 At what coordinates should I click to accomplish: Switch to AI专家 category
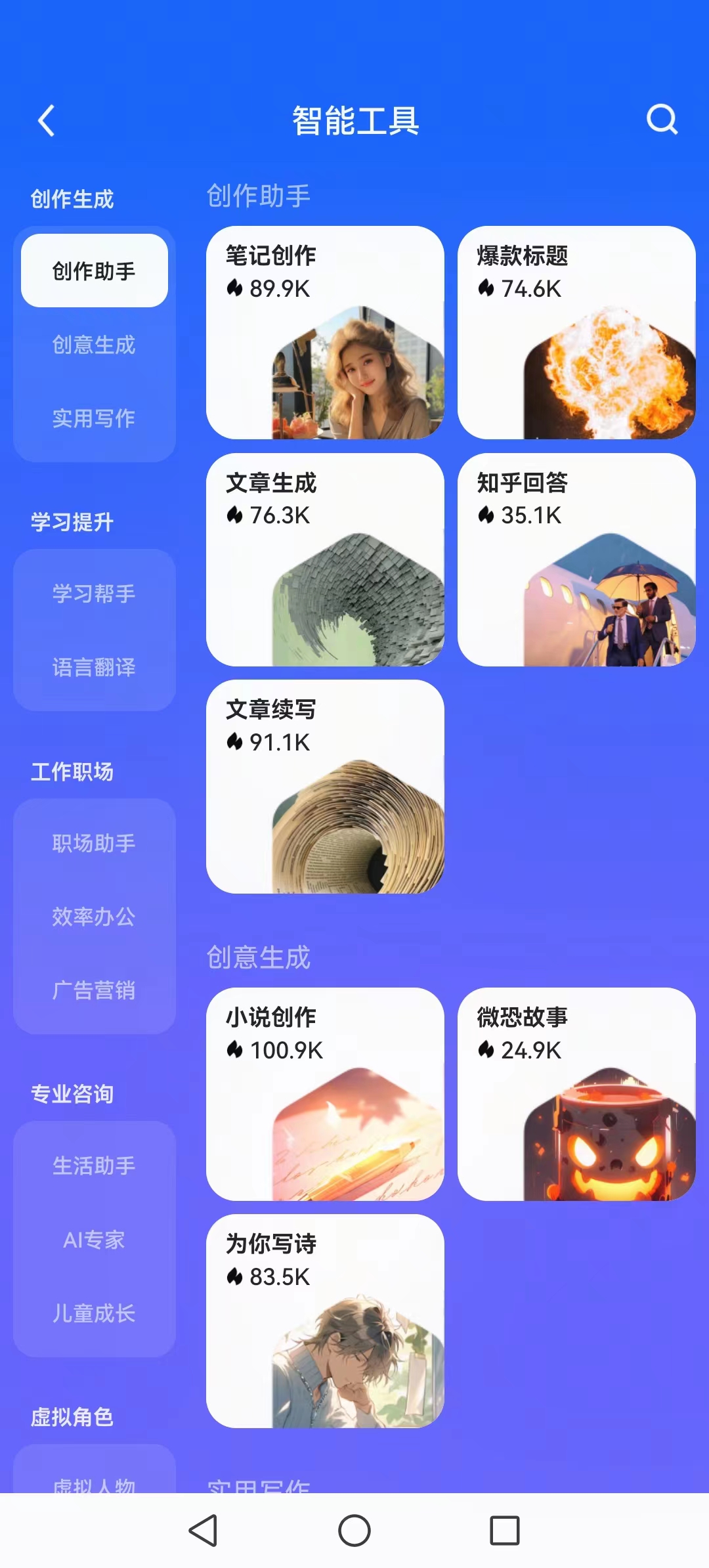(x=94, y=1240)
